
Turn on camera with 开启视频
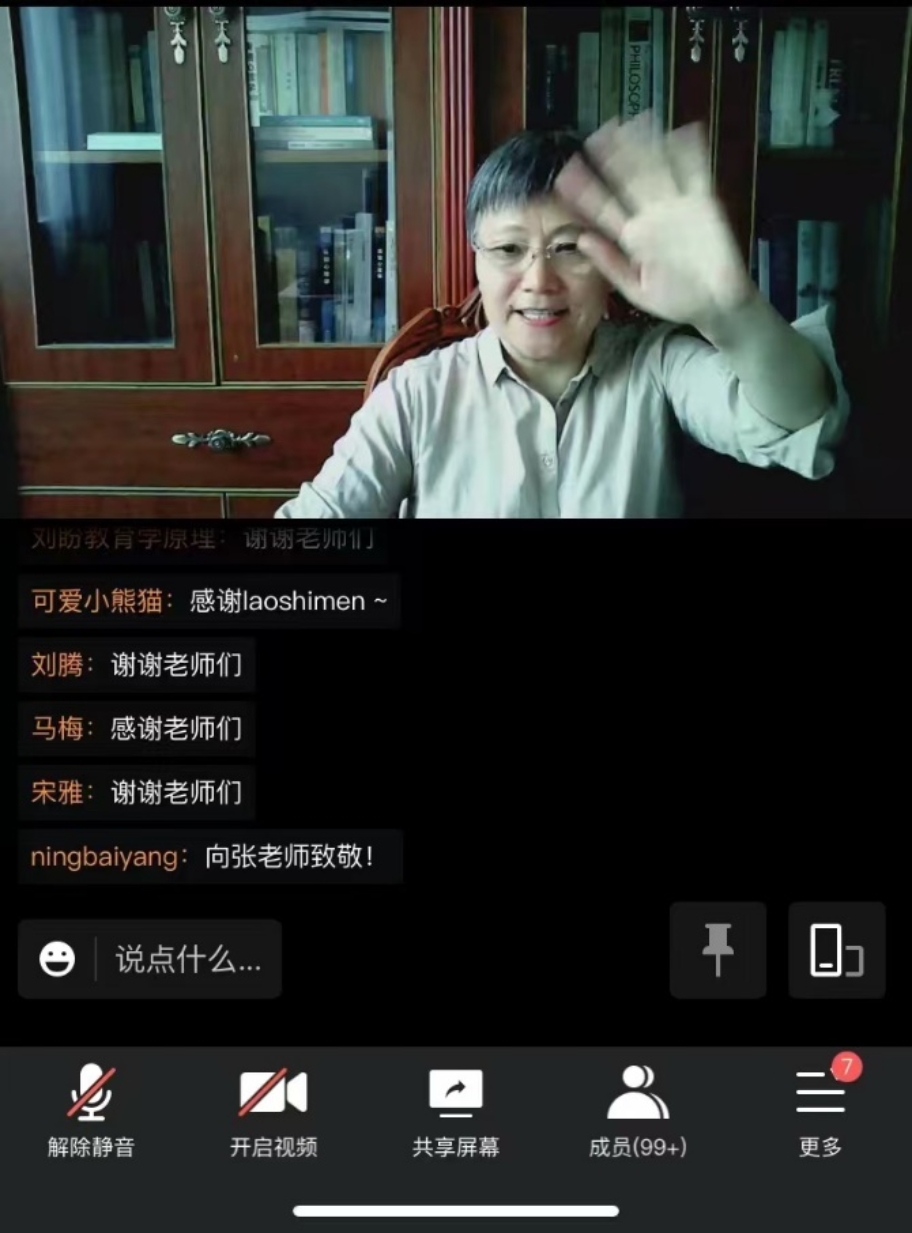273,1110
